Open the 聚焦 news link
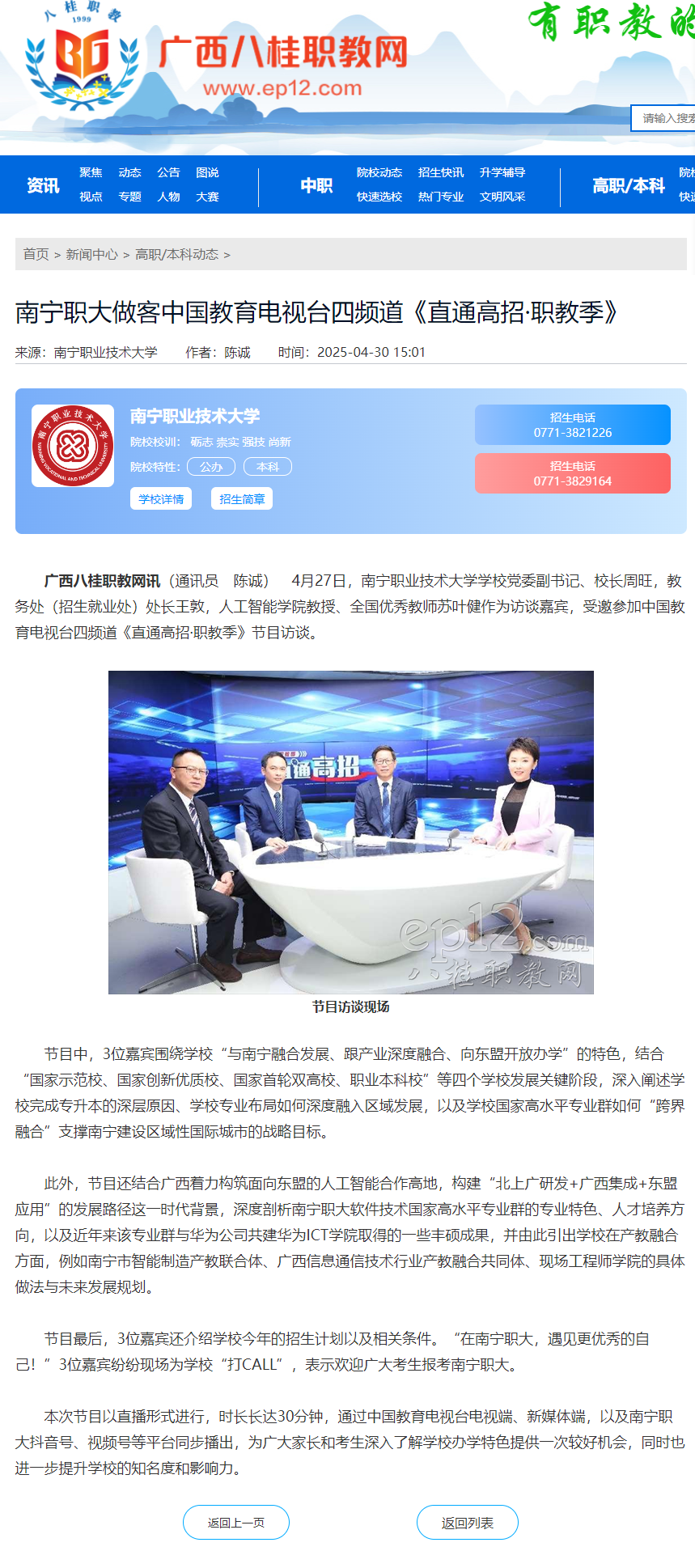 91,172
